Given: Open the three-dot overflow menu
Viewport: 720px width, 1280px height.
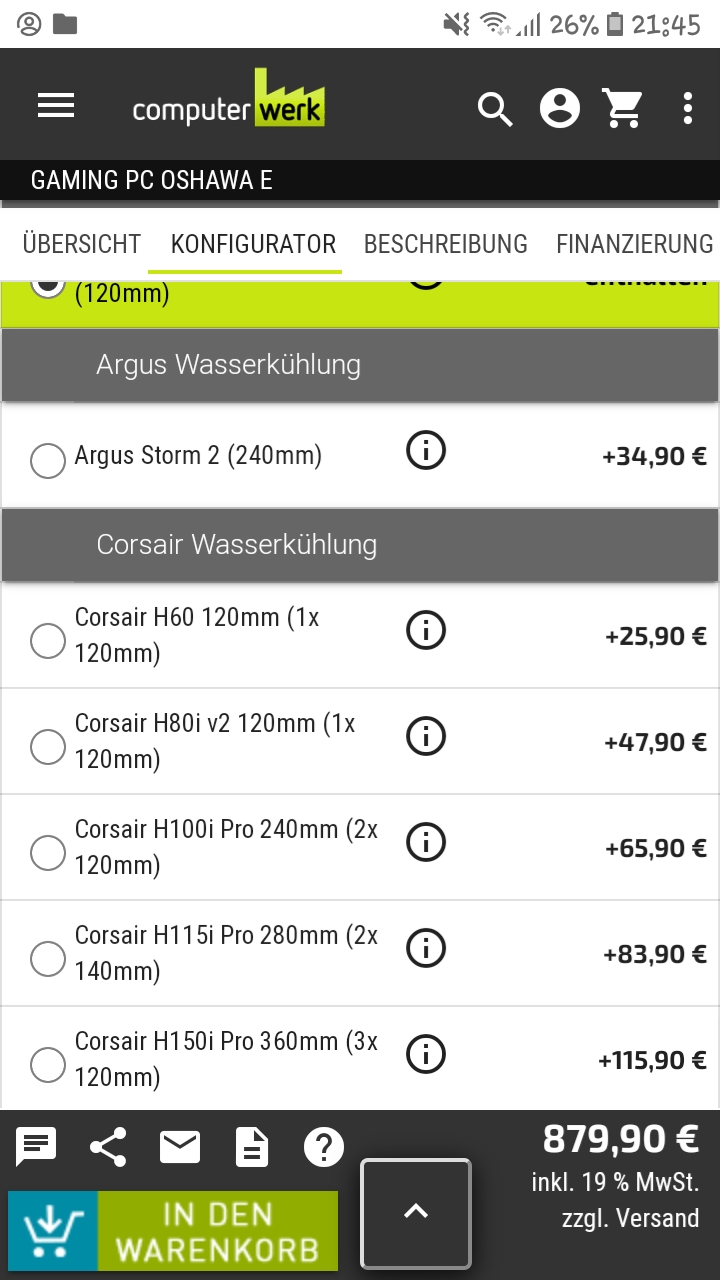Looking at the screenshot, I should click(x=688, y=108).
